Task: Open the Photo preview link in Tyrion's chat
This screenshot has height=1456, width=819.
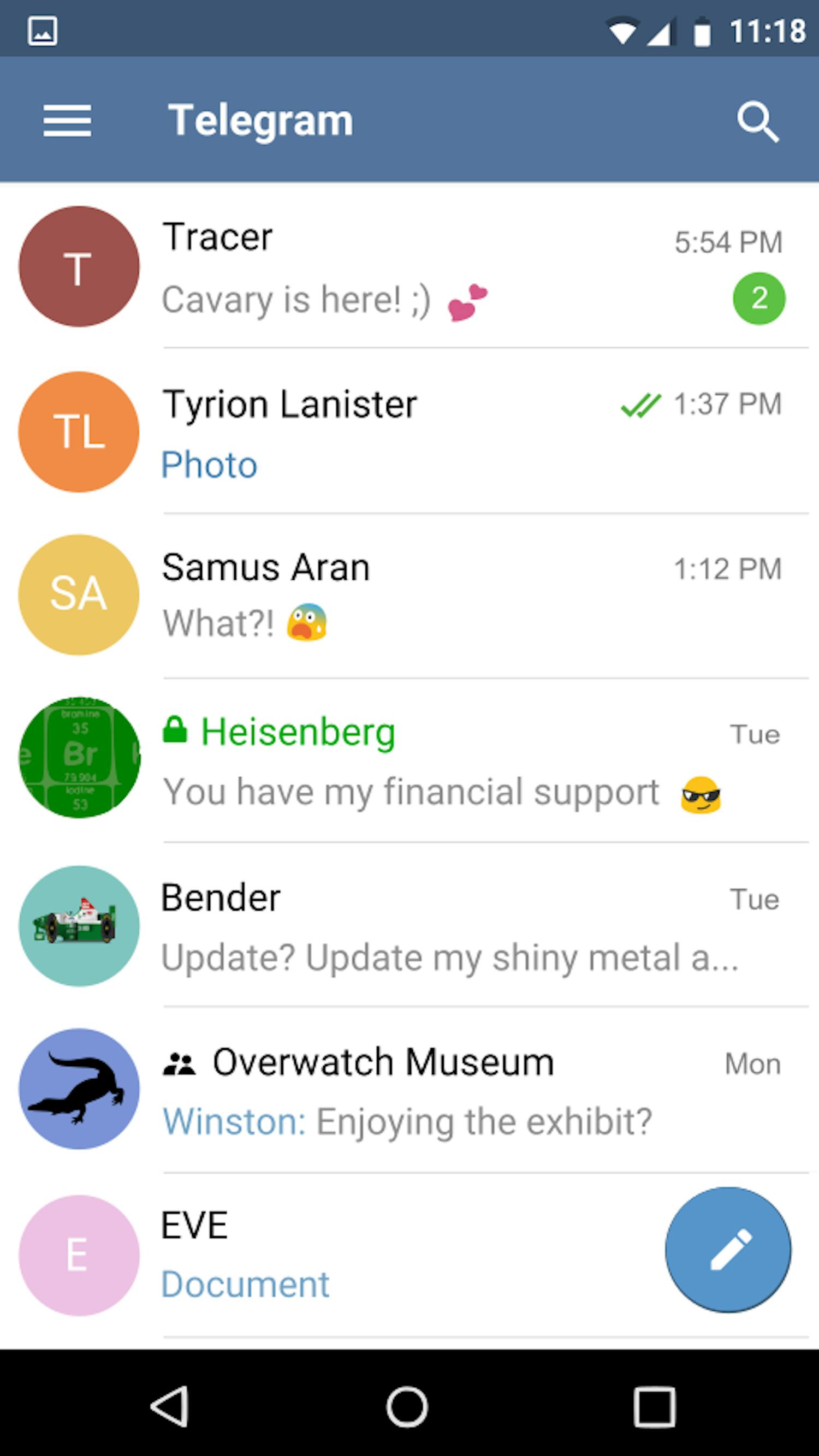Action: tap(209, 465)
